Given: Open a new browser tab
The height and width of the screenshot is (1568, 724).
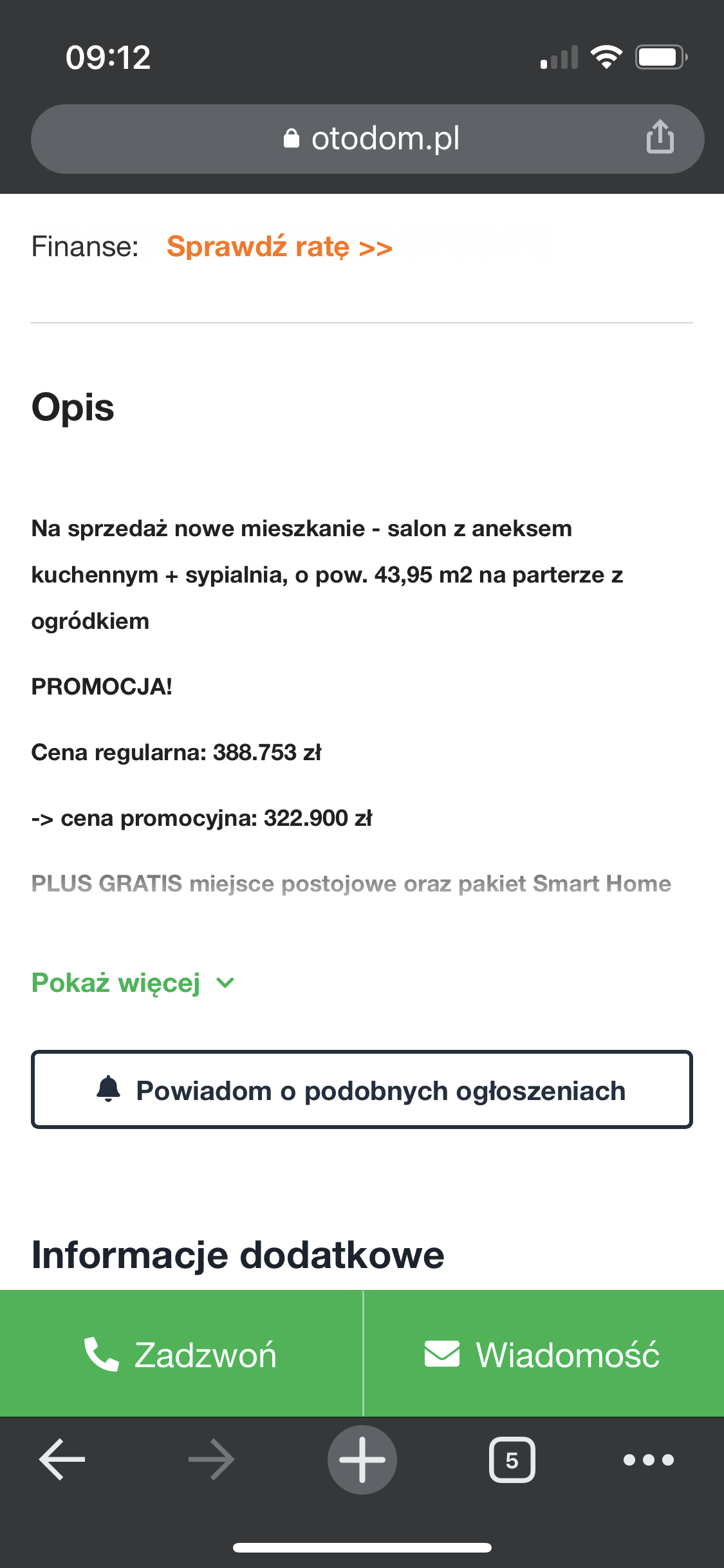Looking at the screenshot, I should pyautogui.click(x=362, y=1460).
